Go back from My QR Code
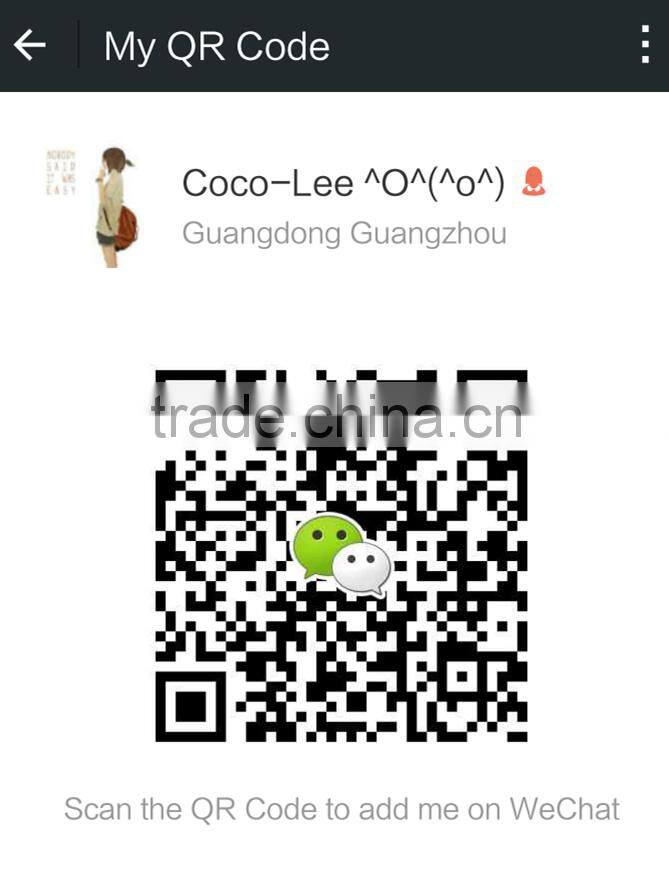Image resolution: width=669 pixels, height=870 pixels. point(31,45)
